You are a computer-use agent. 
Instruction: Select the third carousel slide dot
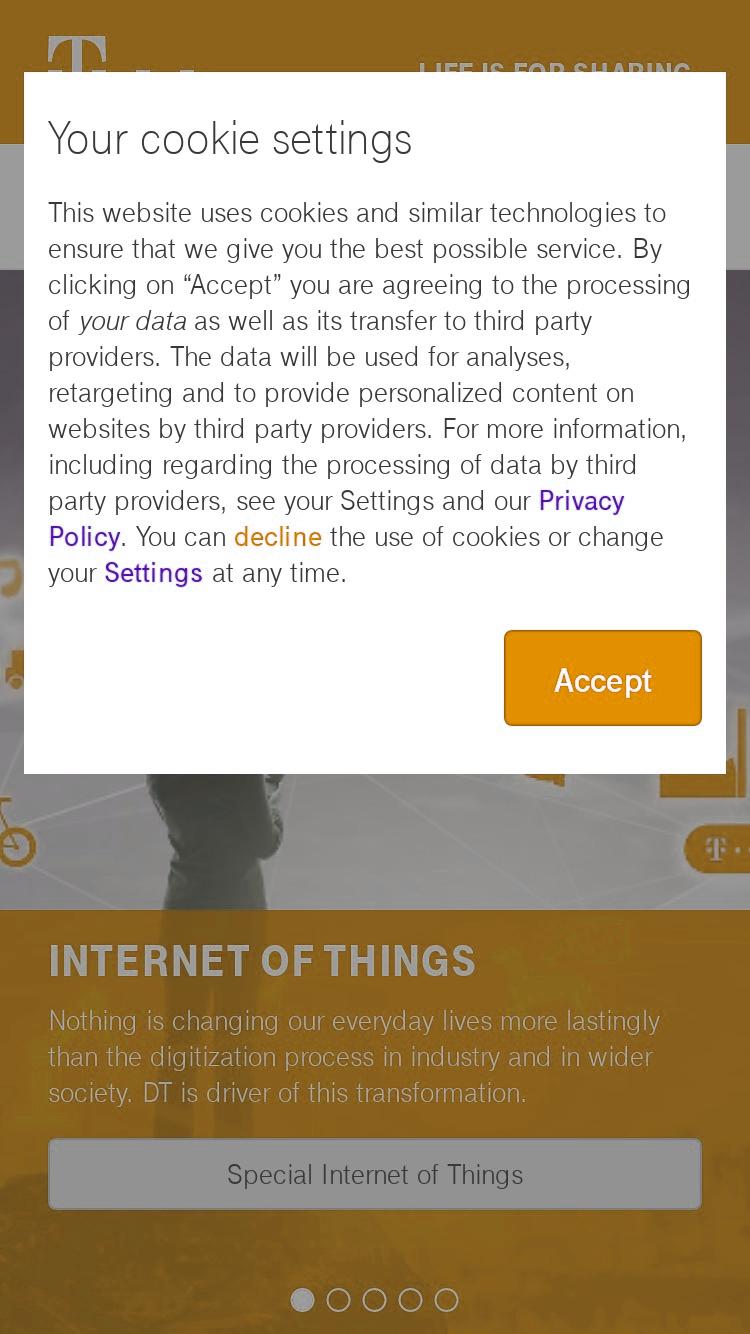point(374,1300)
